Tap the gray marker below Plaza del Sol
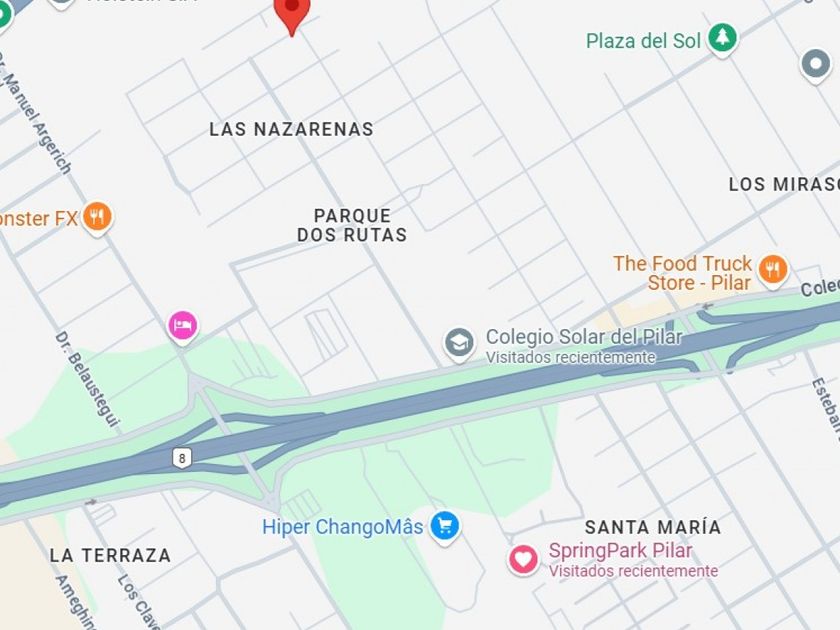The height and width of the screenshot is (630, 840). 815,65
